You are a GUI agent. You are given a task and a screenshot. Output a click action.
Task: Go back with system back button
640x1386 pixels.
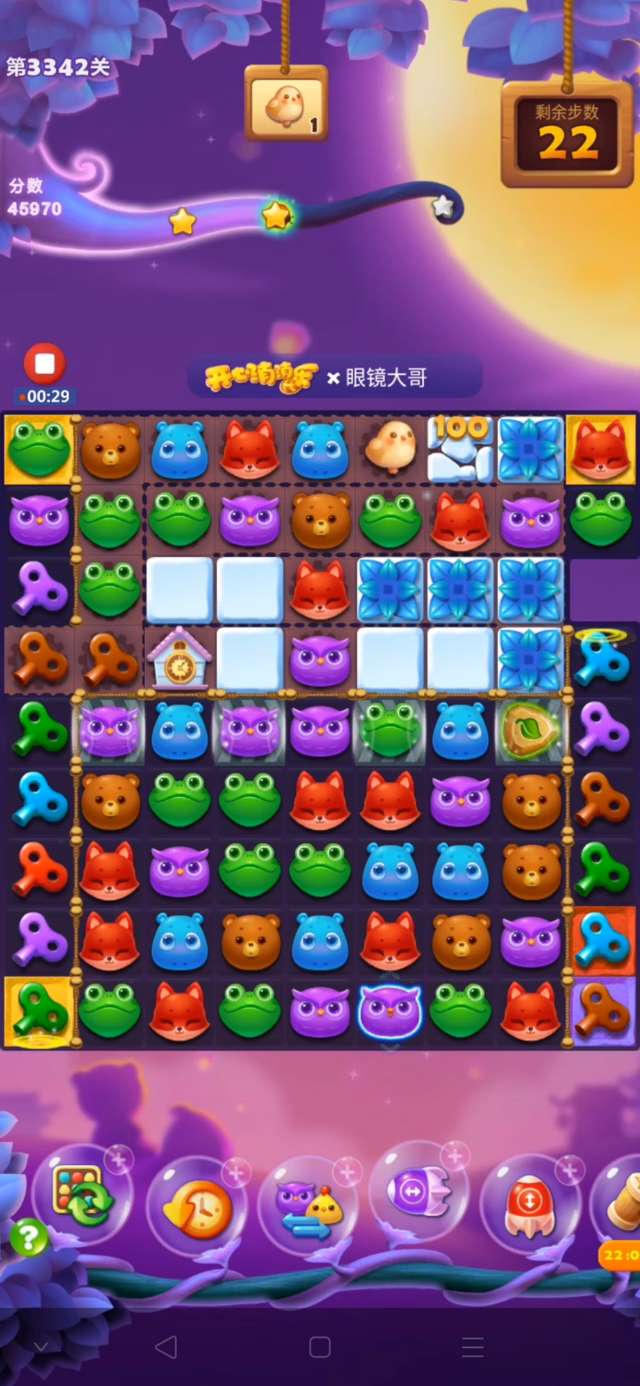(x=166, y=1346)
